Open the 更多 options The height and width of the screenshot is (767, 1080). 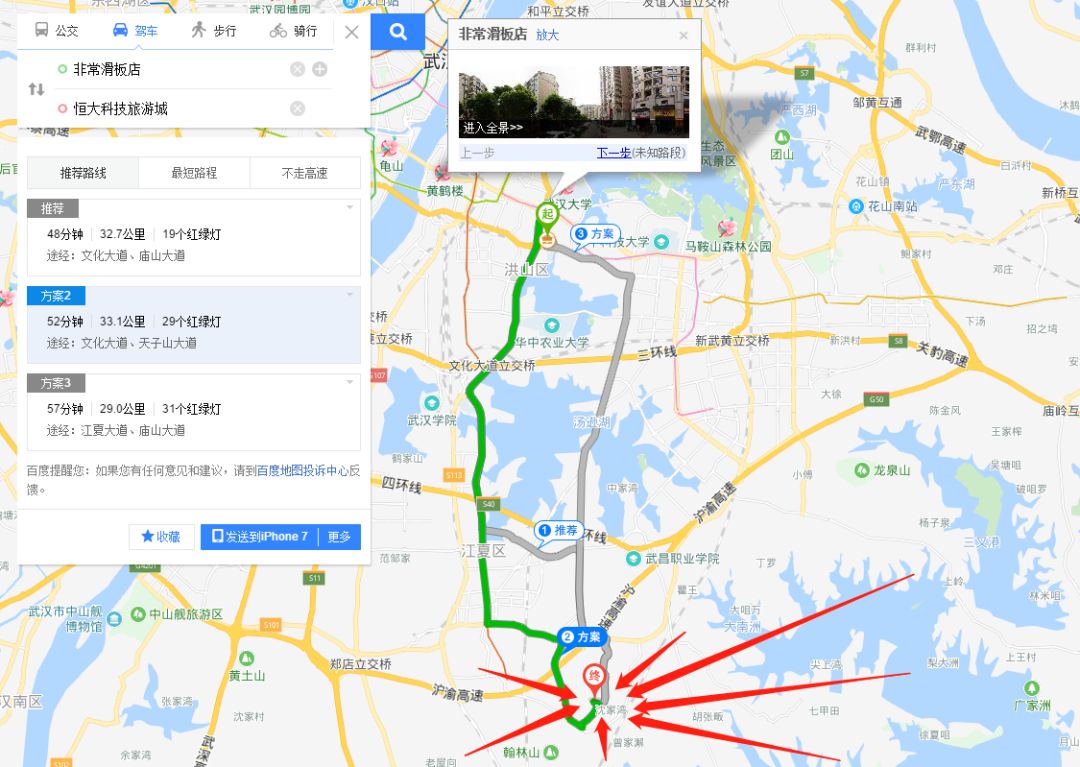point(340,537)
